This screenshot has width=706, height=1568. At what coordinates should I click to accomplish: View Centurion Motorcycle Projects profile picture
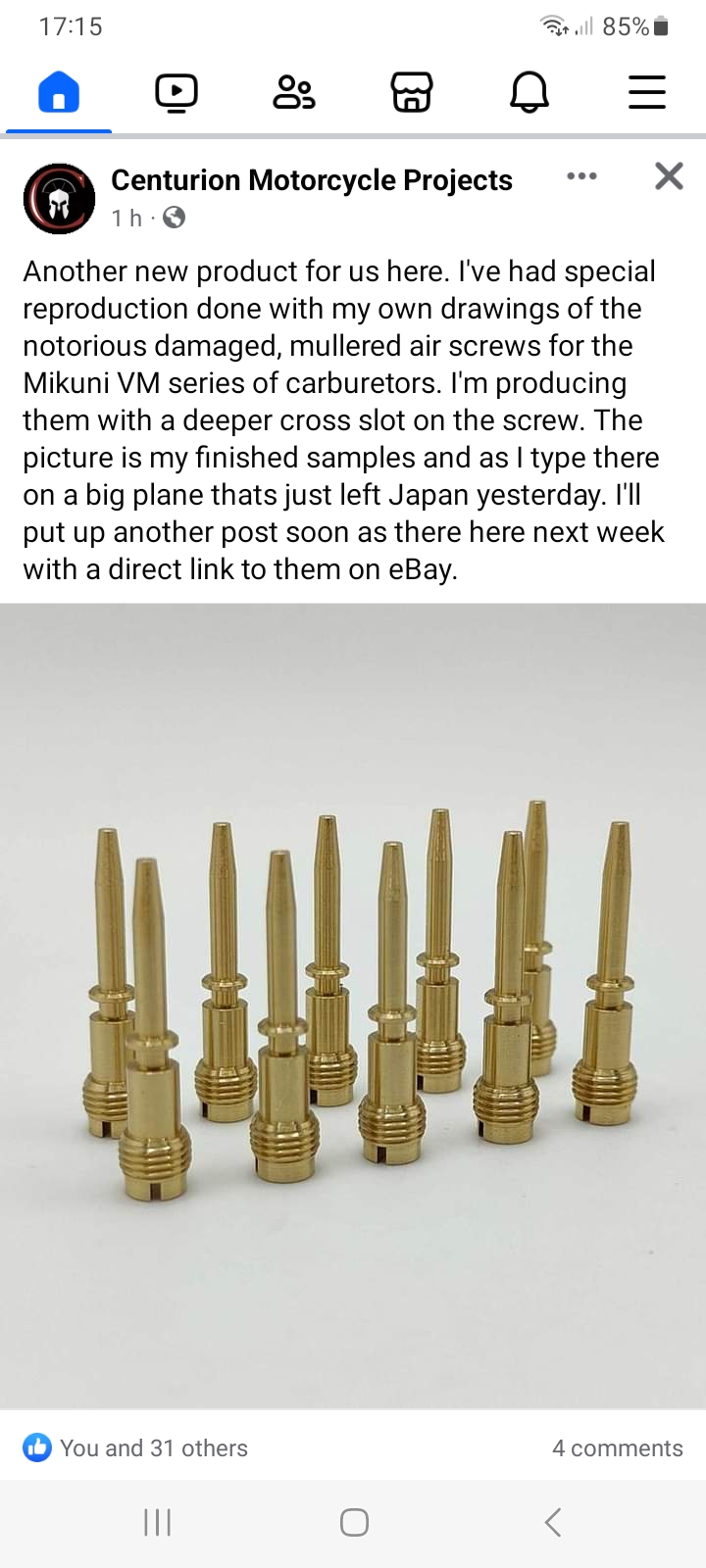click(x=59, y=199)
